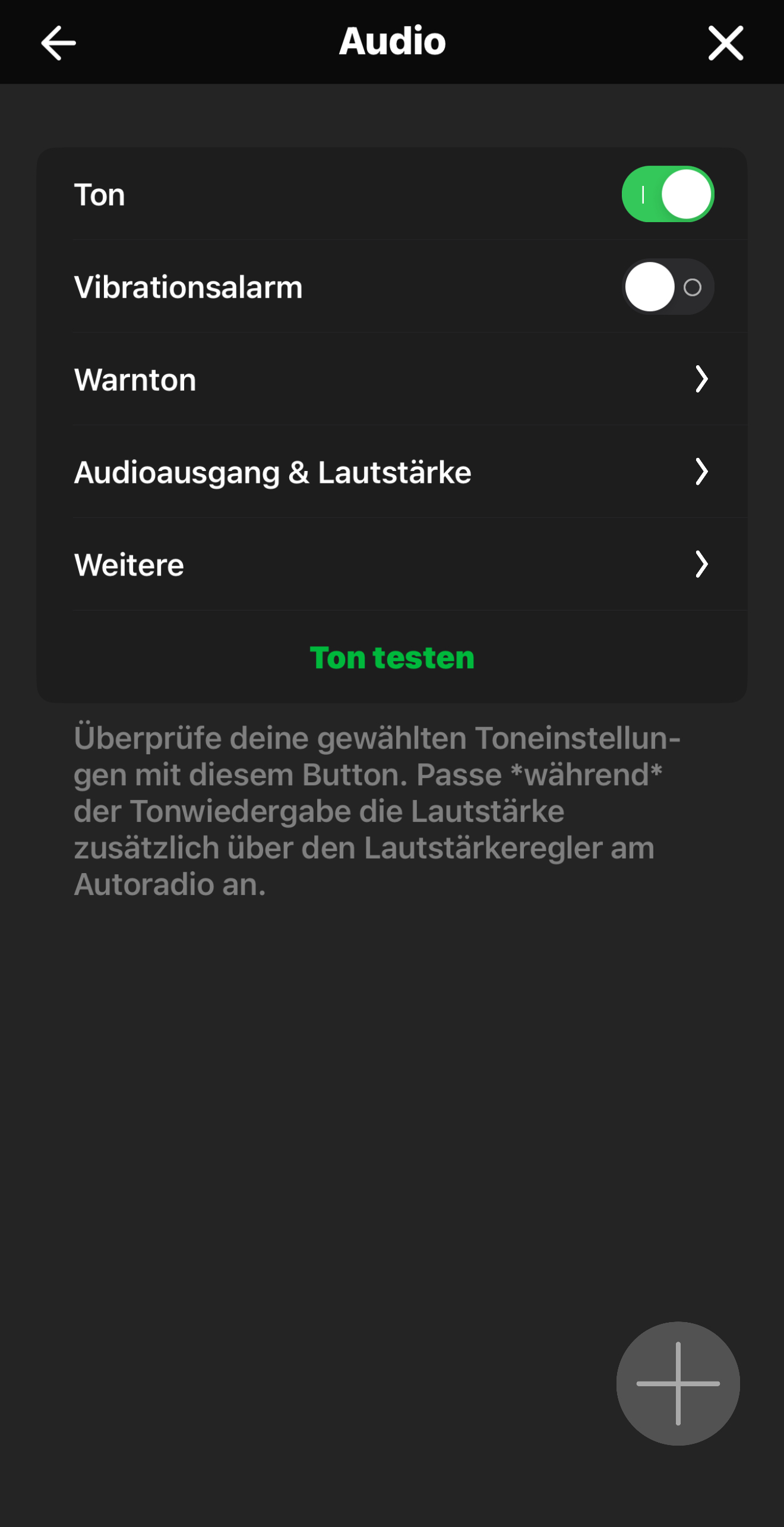Open Audioausgang & Lautstärke
Screen dimensions: 784x1527
click(x=391, y=472)
